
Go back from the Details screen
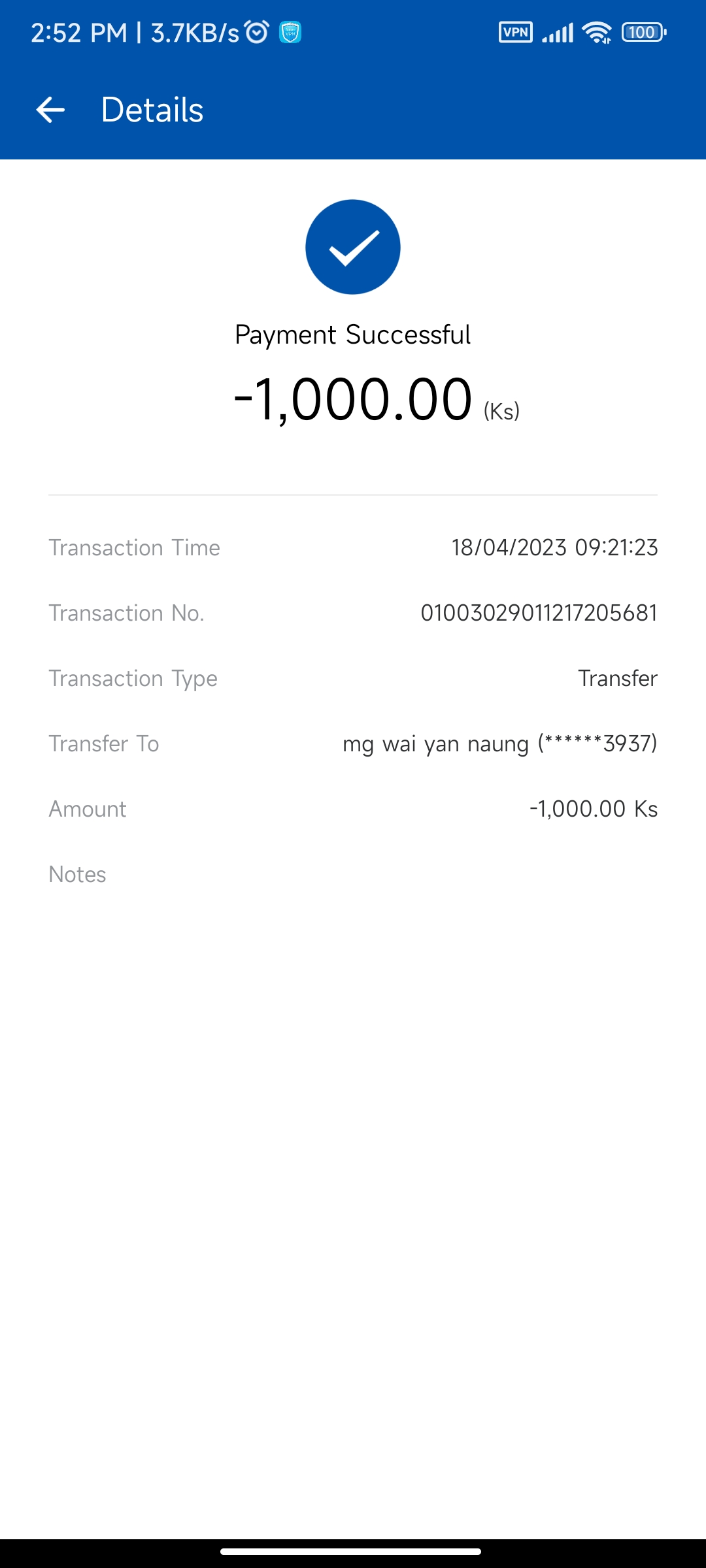point(50,110)
